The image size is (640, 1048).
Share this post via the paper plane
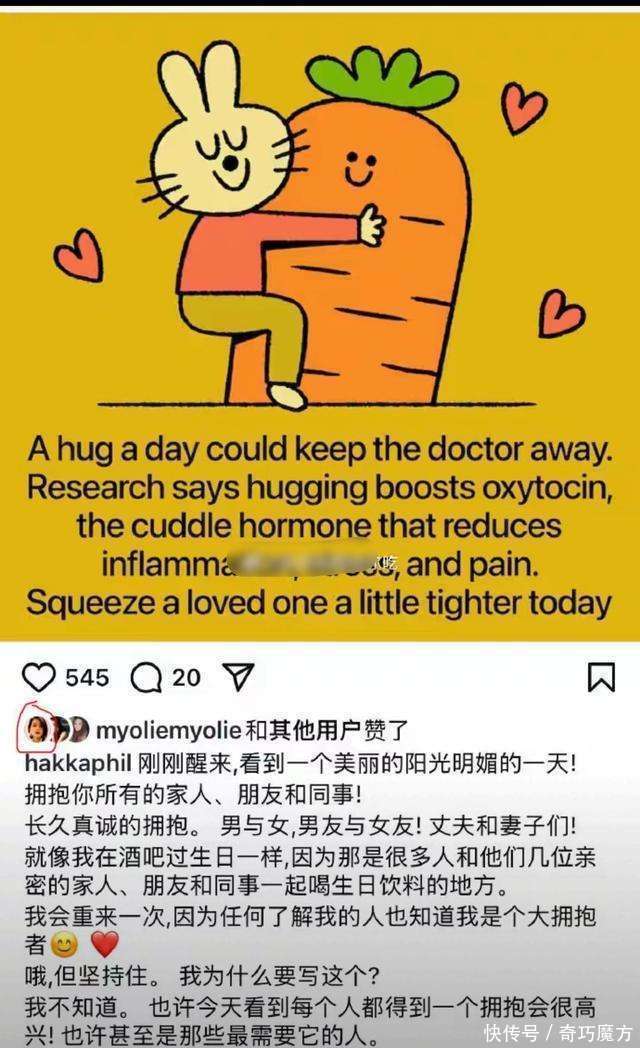[x=237, y=677]
